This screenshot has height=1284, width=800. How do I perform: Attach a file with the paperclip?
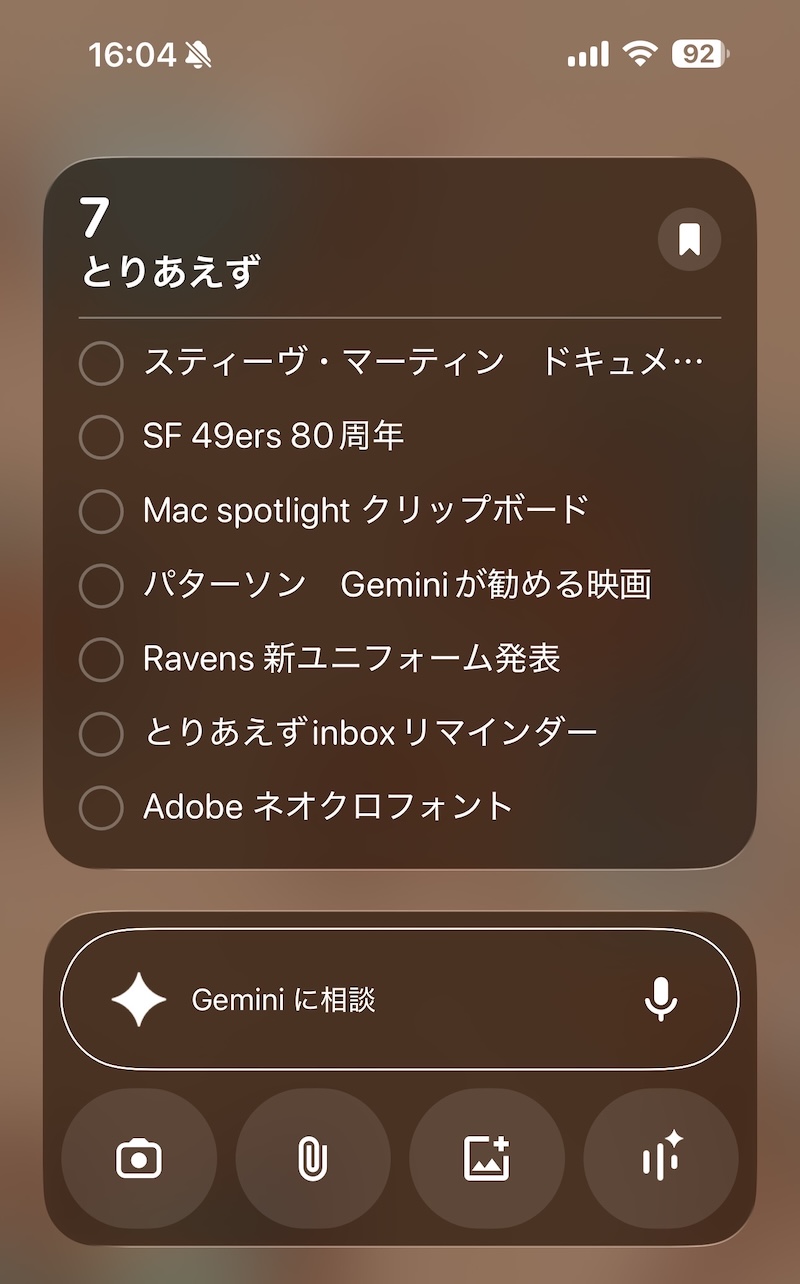point(313,1159)
